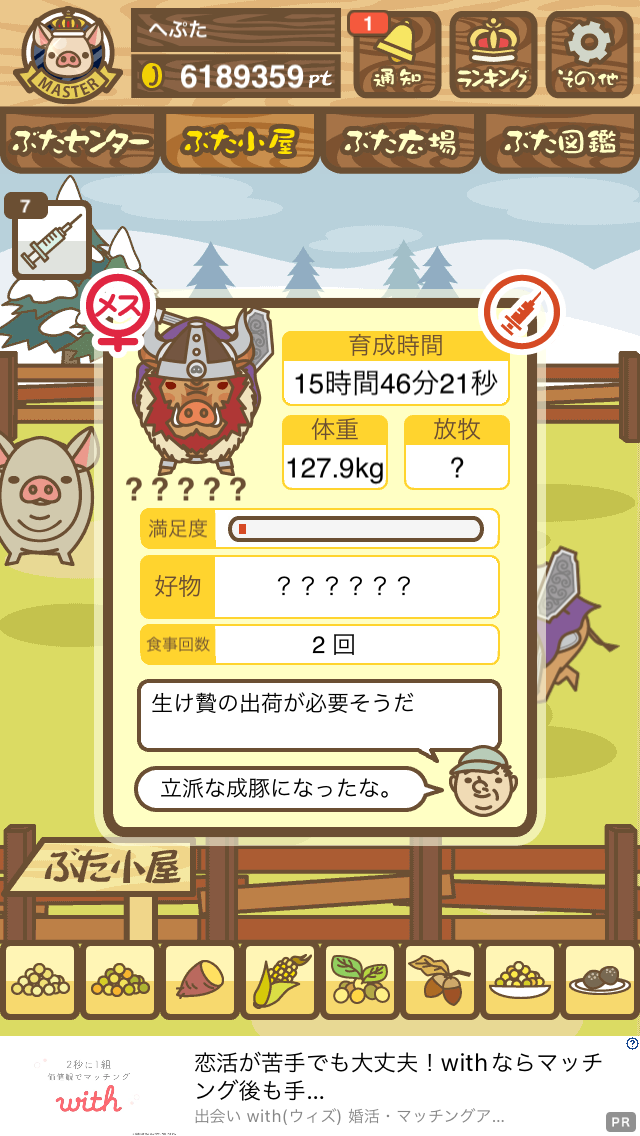Open the 通知 notifications bell
The height and width of the screenshot is (1136, 640).
pos(395,54)
